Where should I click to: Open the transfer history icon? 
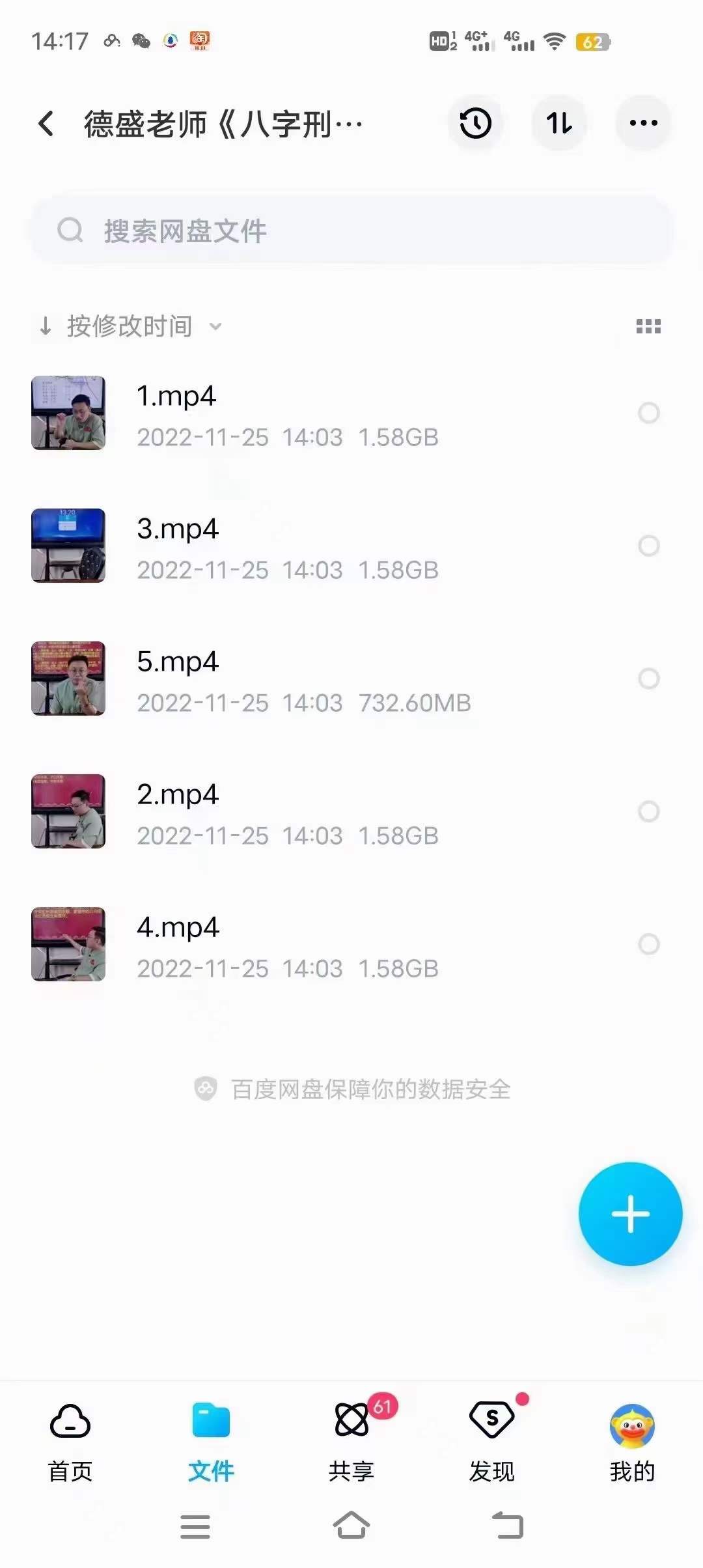tap(475, 123)
